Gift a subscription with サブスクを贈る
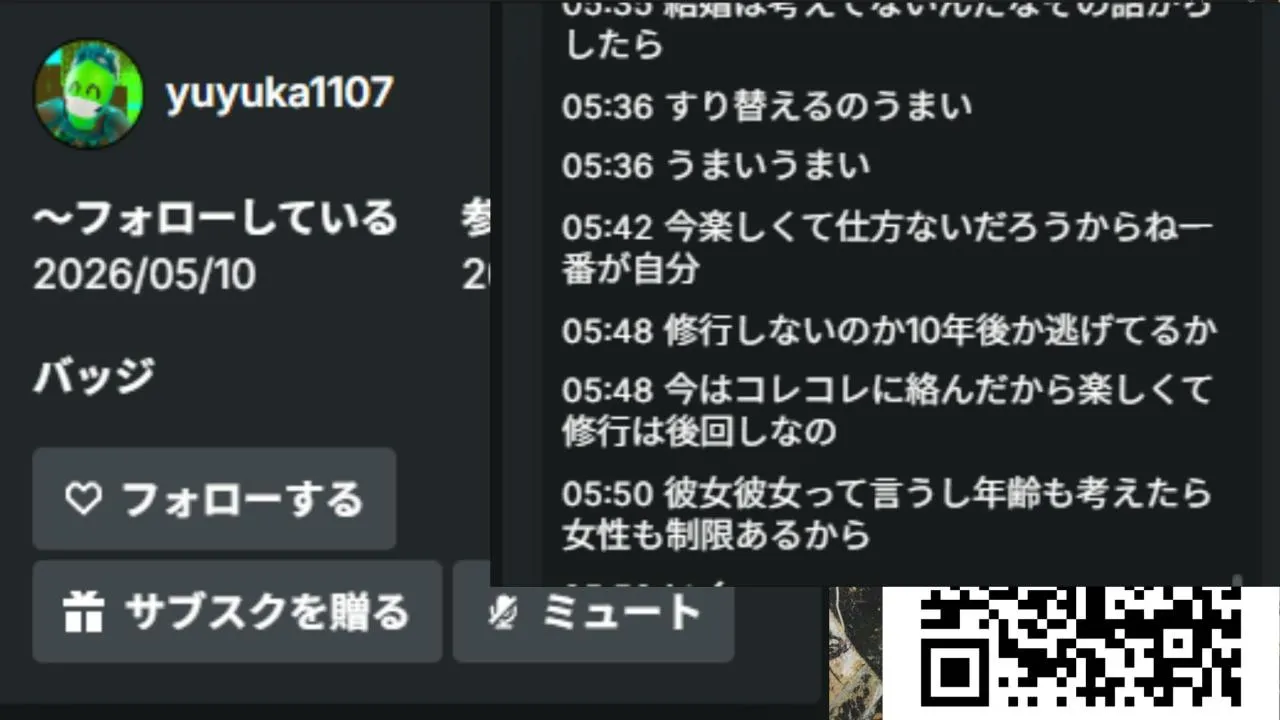The height and width of the screenshot is (720, 1280). click(237, 611)
